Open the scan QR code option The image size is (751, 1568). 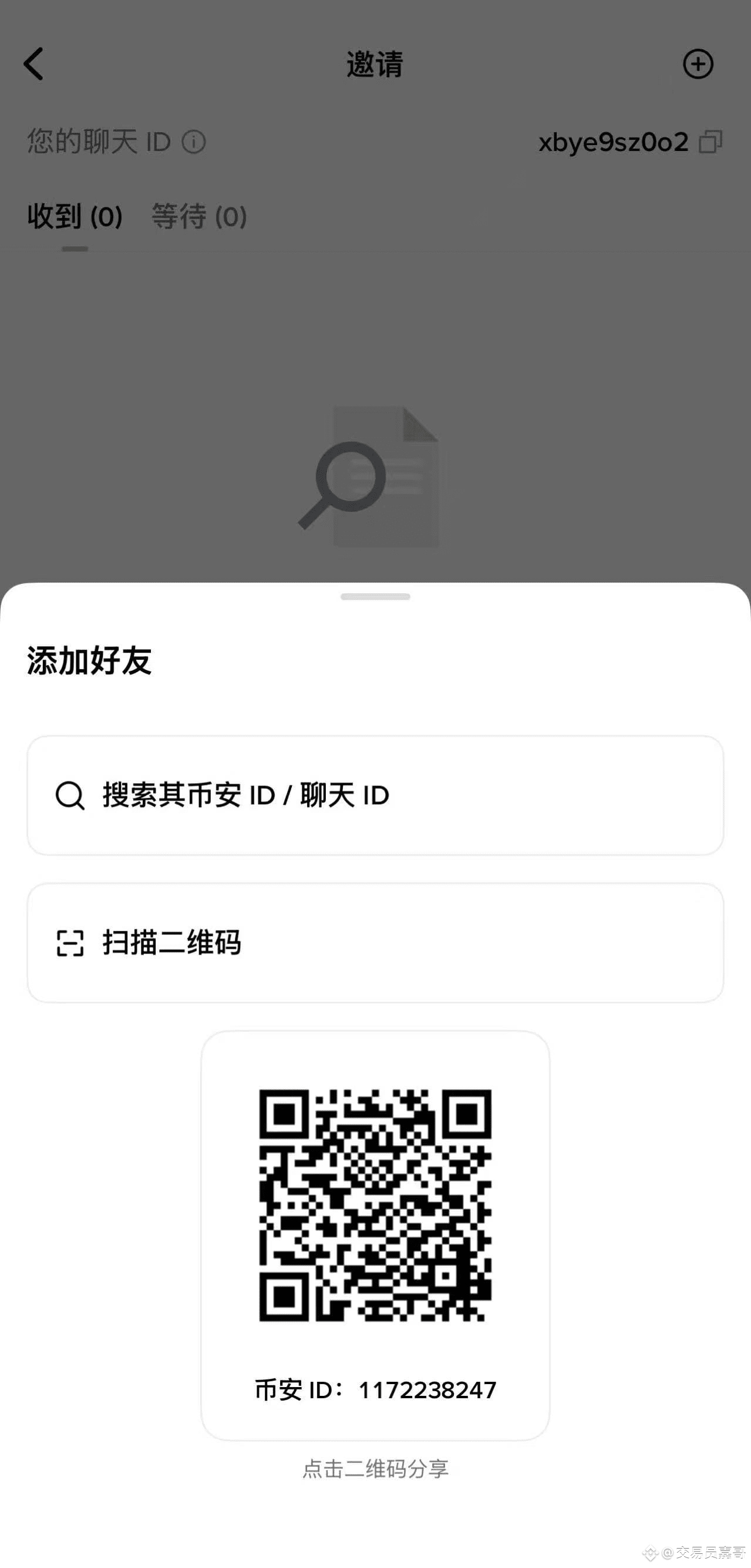pos(375,943)
